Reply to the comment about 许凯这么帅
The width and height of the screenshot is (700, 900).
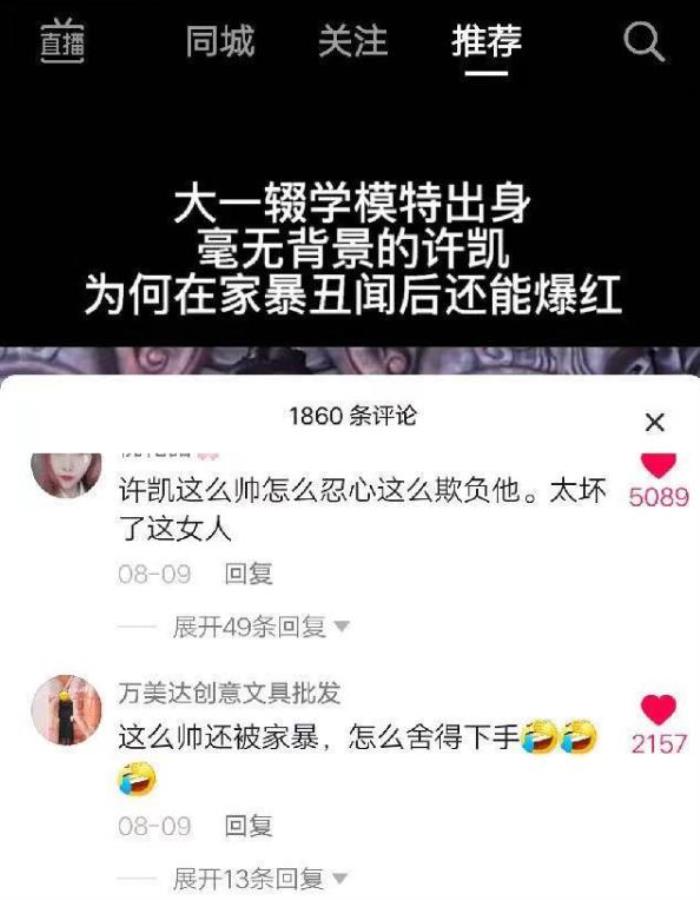coord(248,575)
